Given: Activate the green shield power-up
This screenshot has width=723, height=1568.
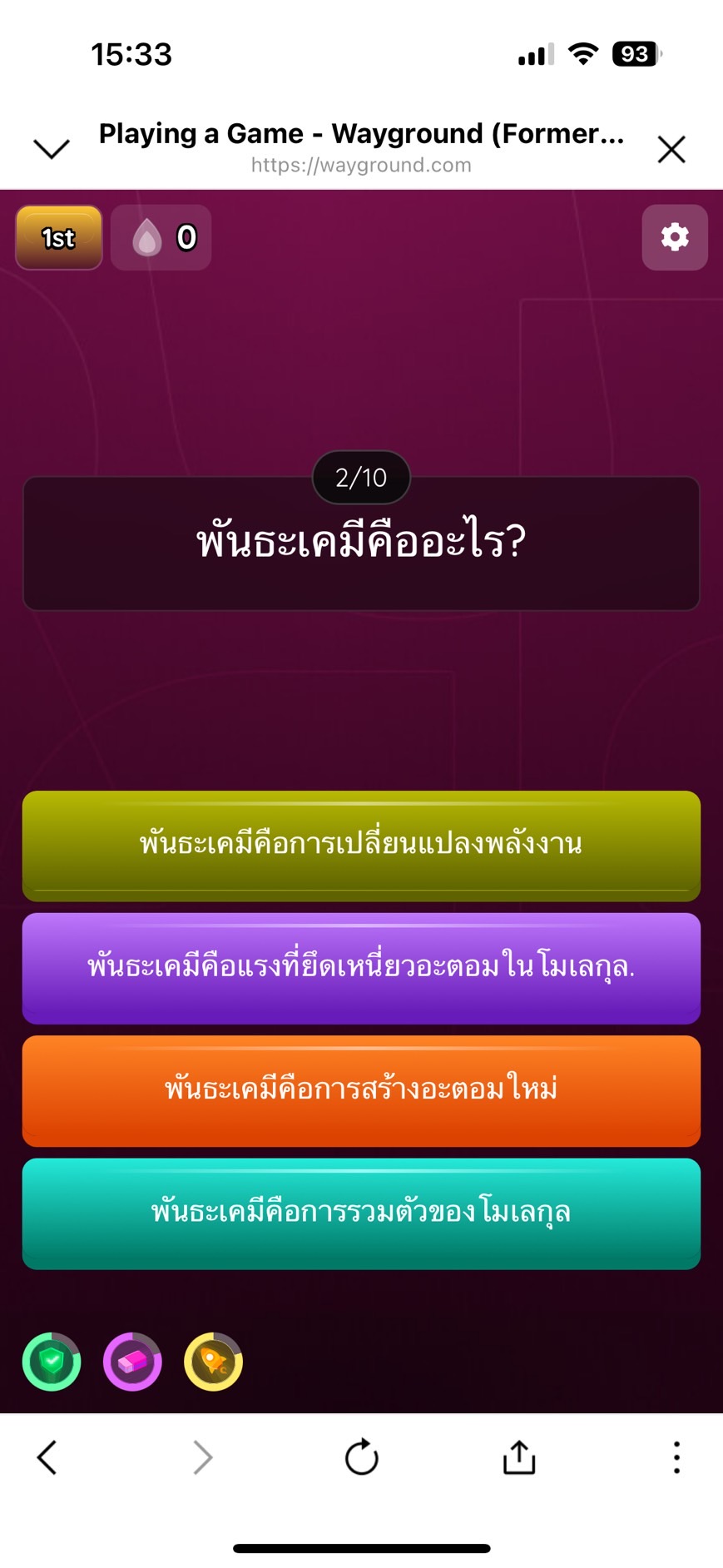Looking at the screenshot, I should (52, 1362).
